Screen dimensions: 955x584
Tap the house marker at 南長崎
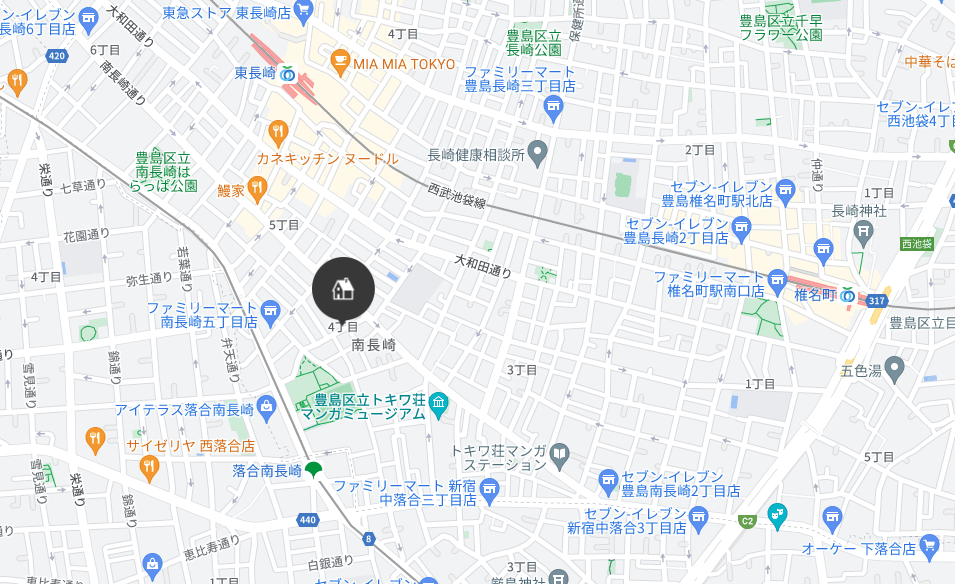[x=343, y=289]
